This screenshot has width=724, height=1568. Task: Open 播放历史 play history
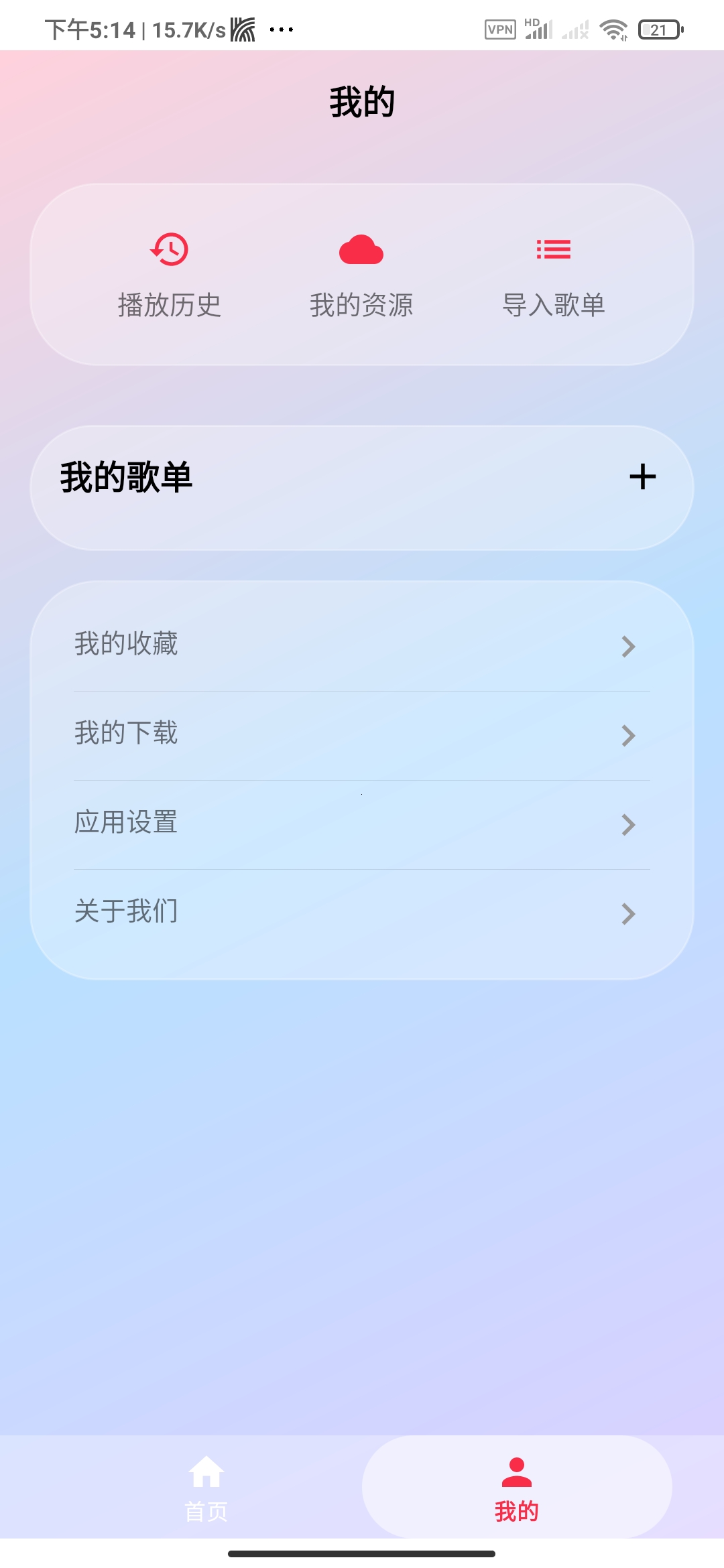(x=169, y=276)
